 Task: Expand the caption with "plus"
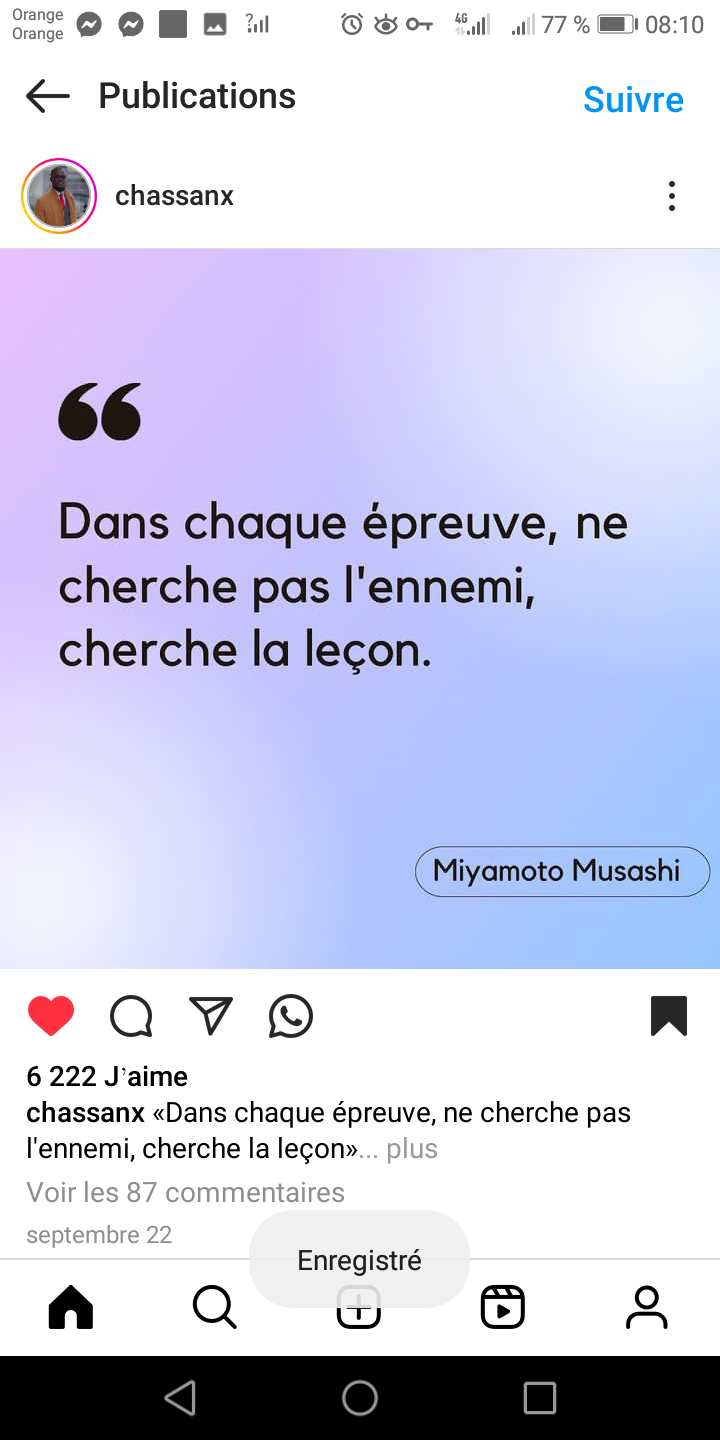pyautogui.click(x=411, y=1149)
